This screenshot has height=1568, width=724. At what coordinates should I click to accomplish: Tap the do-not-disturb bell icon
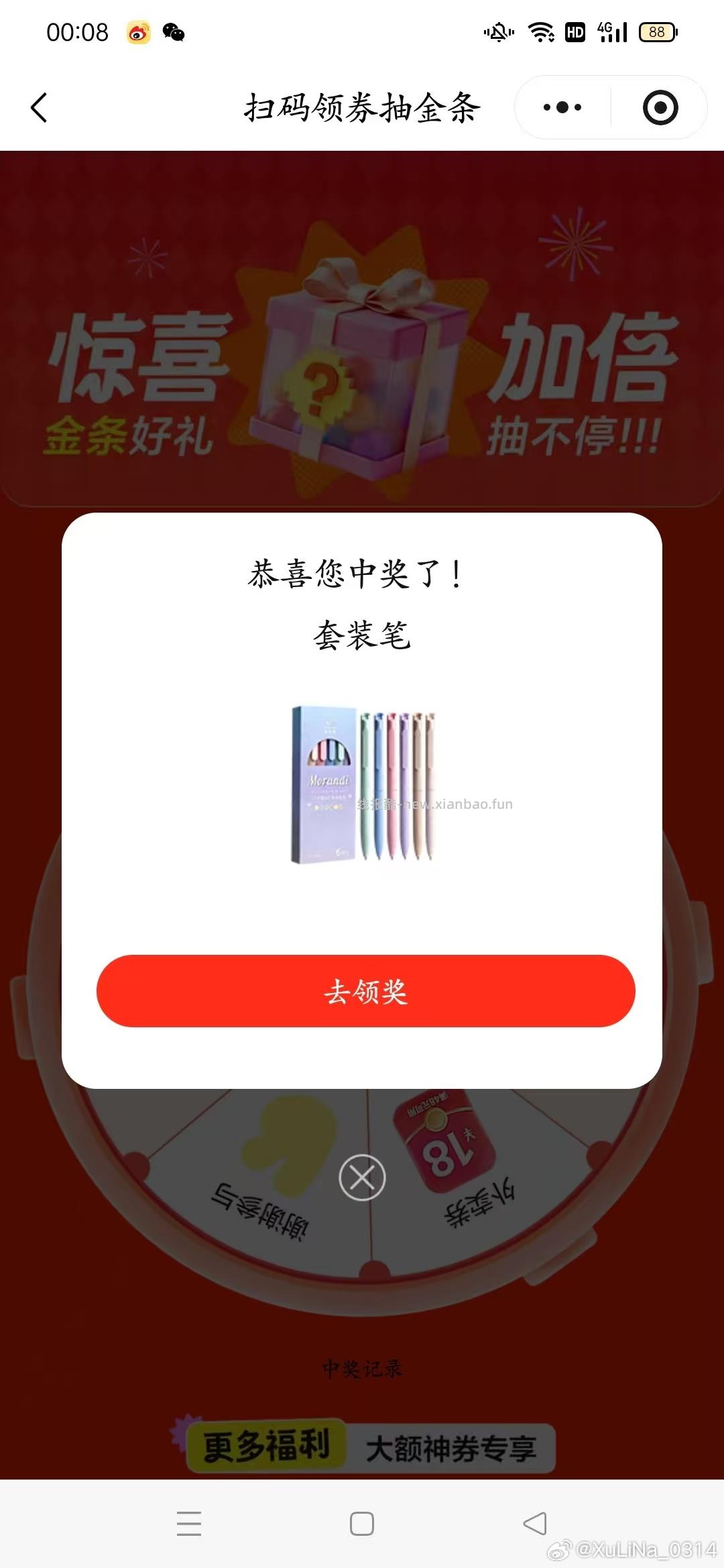tap(497, 32)
